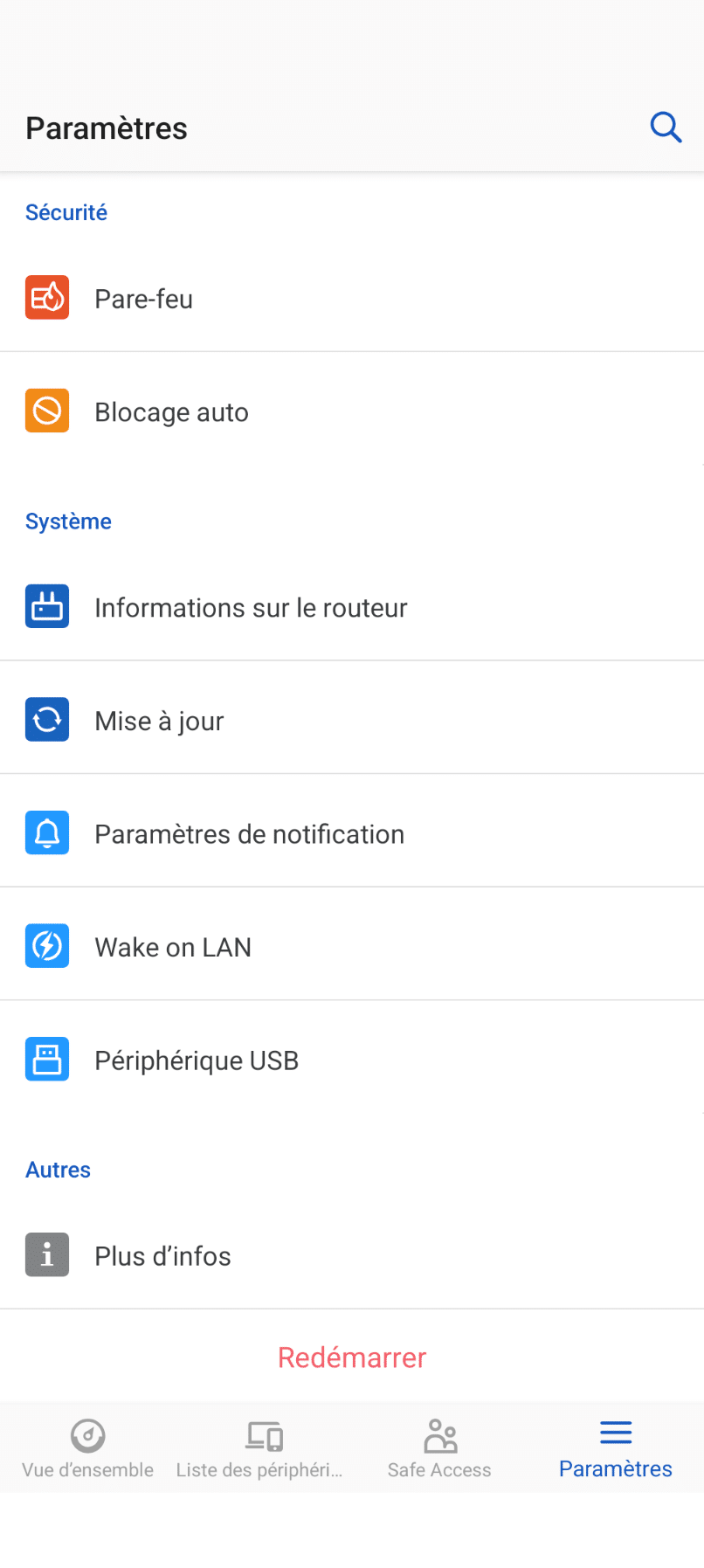The width and height of the screenshot is (704, 1568).
Task: Tap the Redémarrer button
Action: click(x=352, y=1357)
